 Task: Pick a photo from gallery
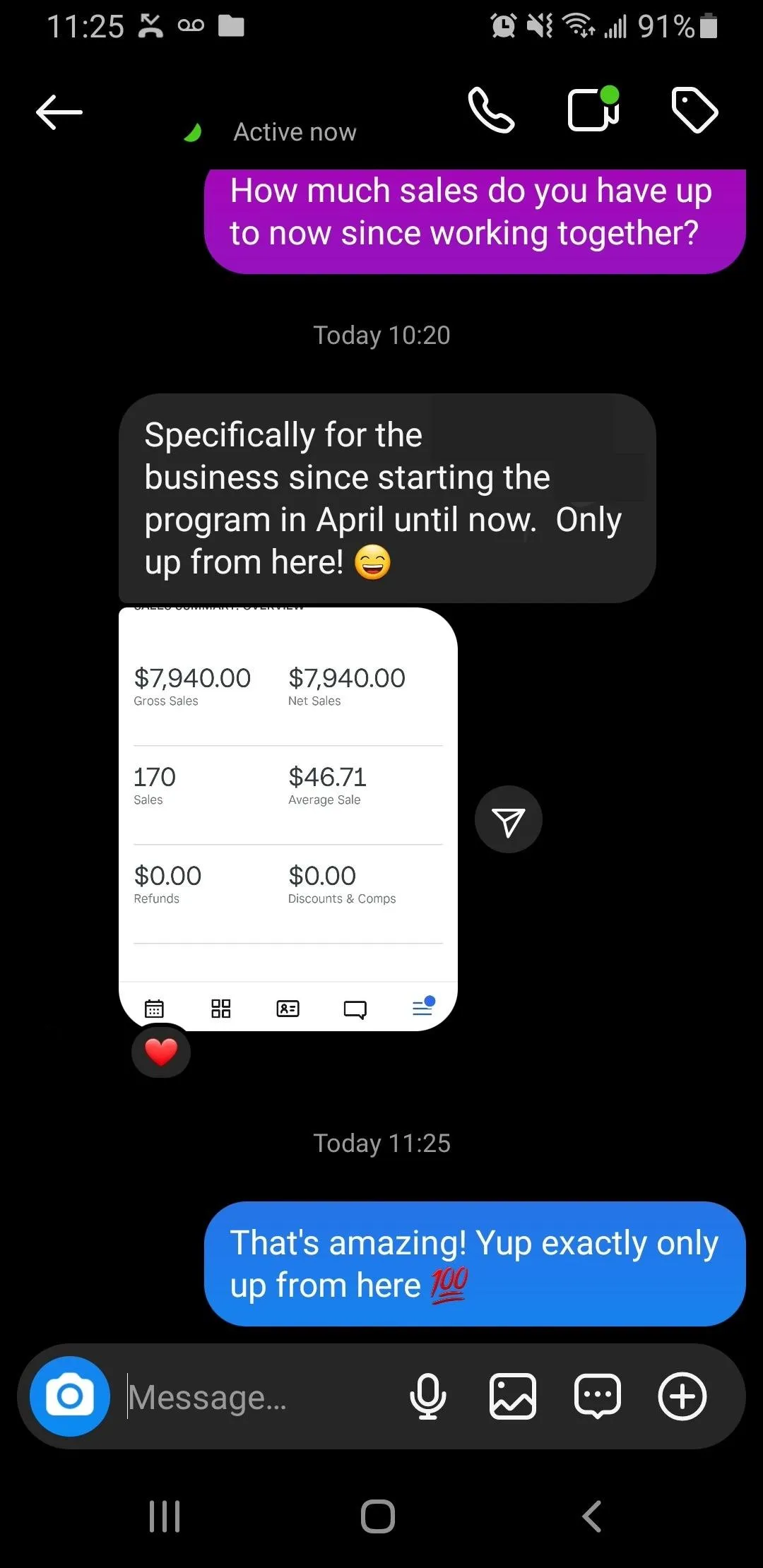coord(513,1396)
